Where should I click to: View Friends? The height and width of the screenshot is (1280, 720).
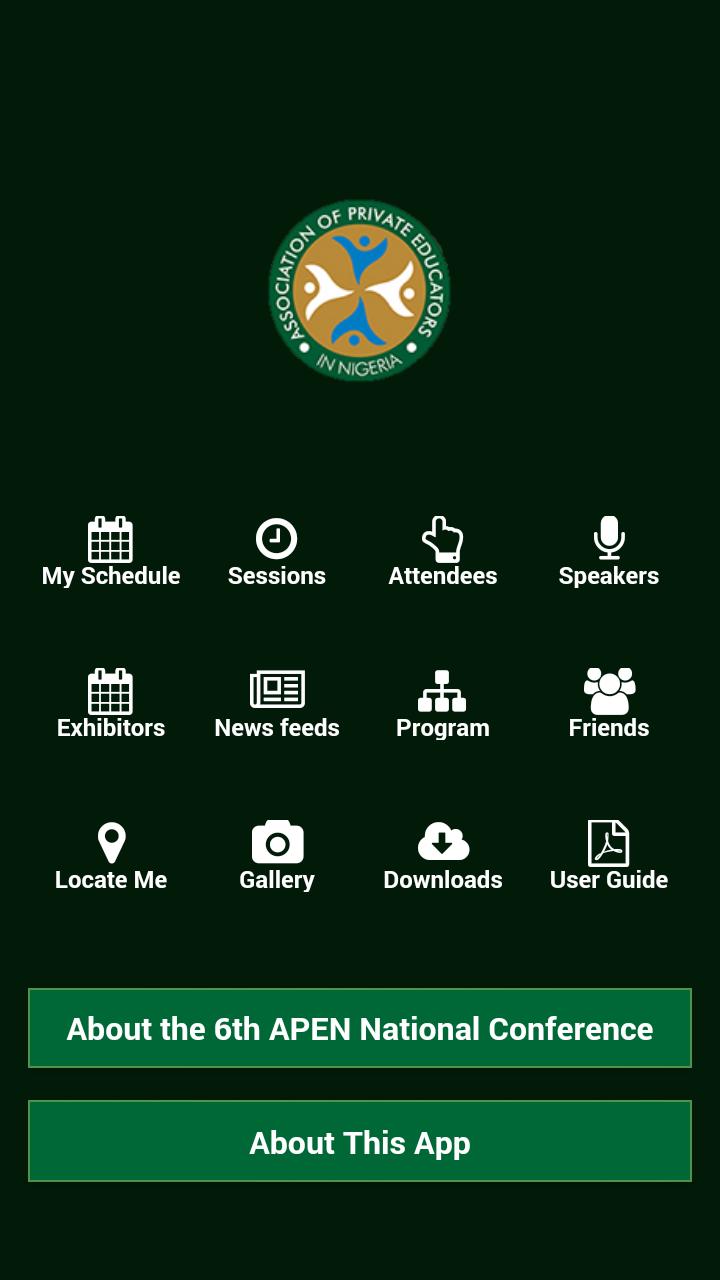click(x=609, y=704)
